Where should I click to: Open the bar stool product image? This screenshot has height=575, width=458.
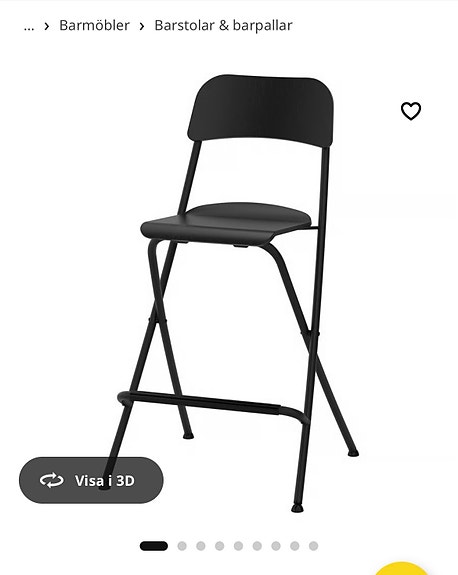pyautogui.click(x=235, y=292)
